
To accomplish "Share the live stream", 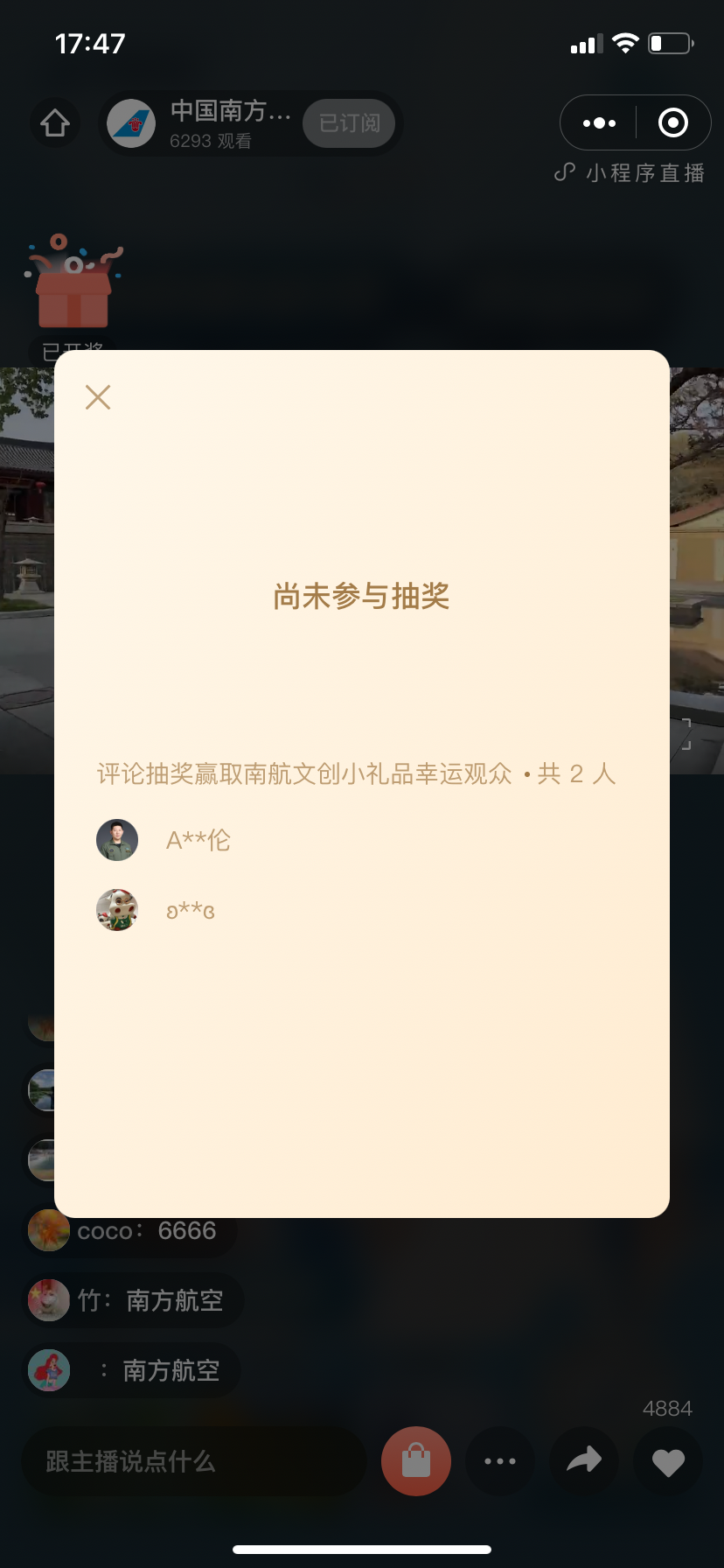I will [x=584, y=1461].
